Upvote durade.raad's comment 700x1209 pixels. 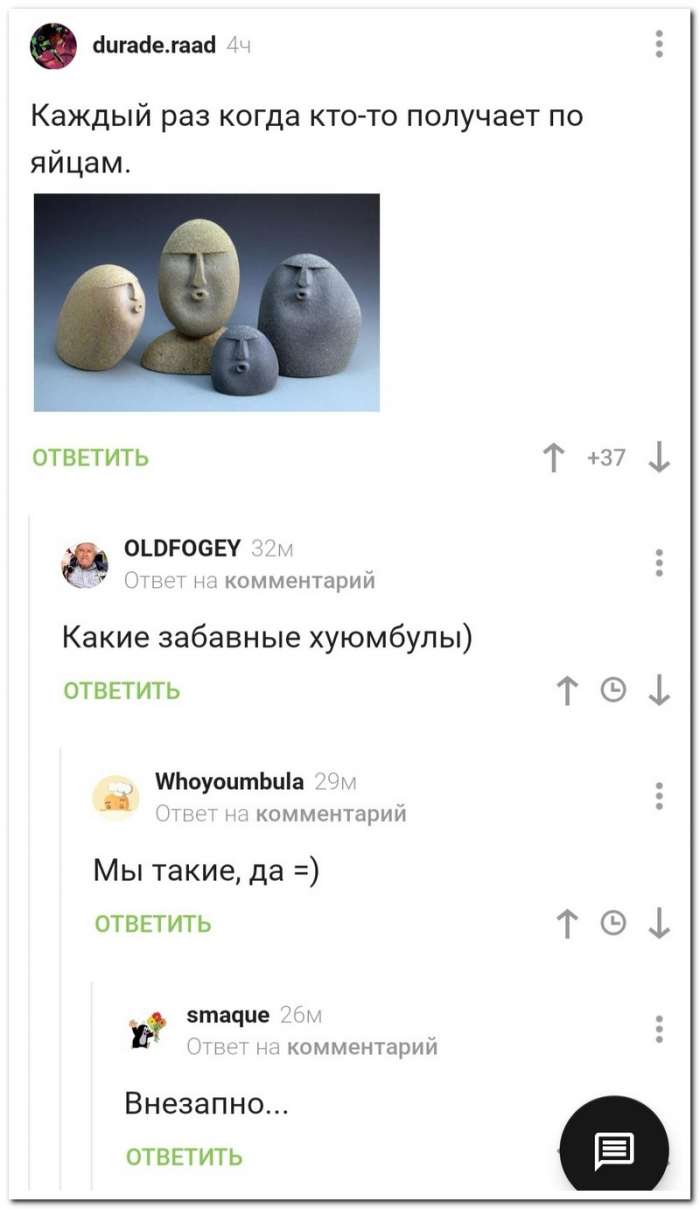552,459
